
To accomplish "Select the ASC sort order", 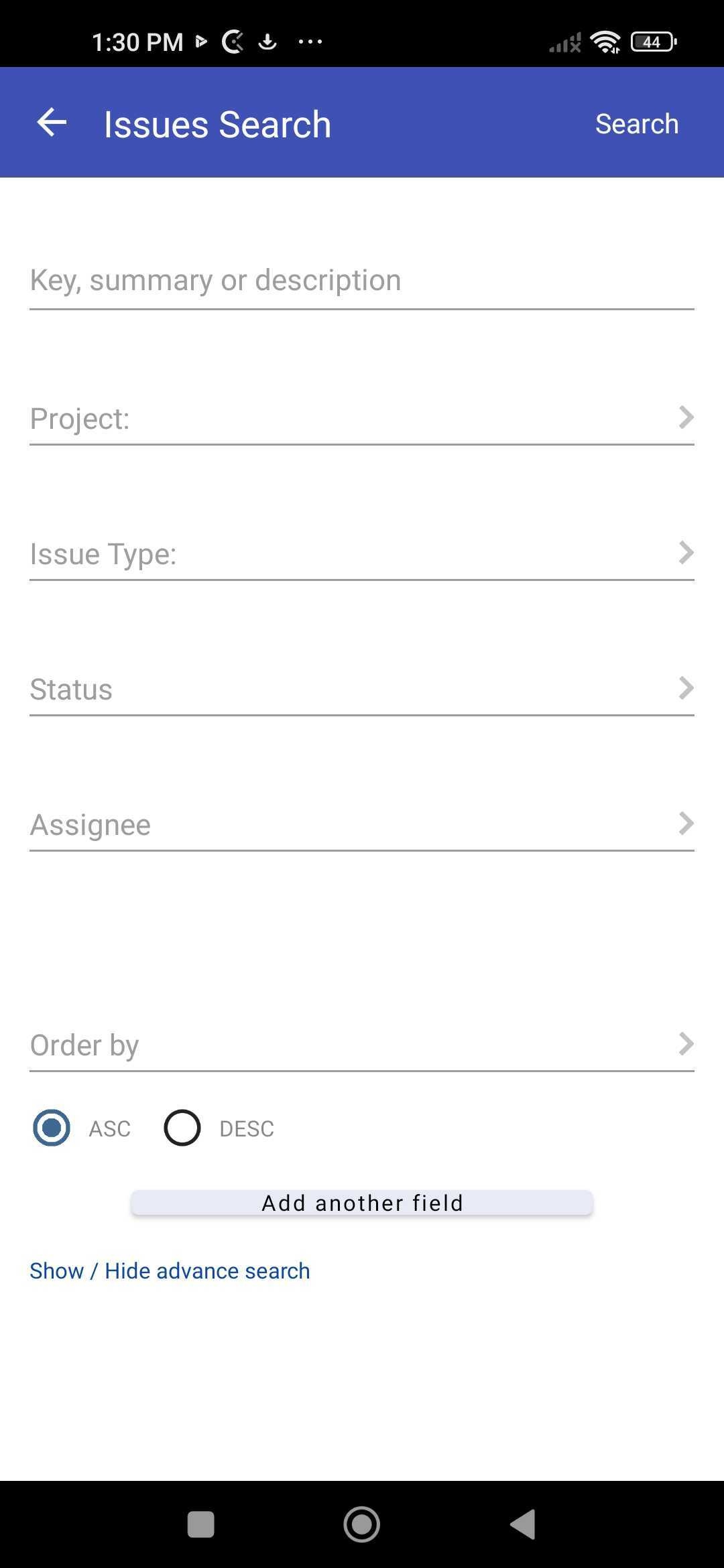I will tap(52, 1128).
